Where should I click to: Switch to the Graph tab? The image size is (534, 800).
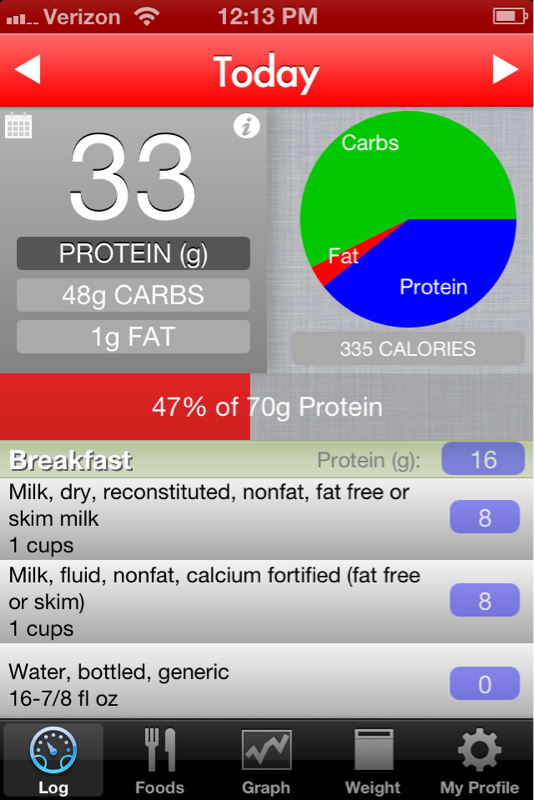267,761
